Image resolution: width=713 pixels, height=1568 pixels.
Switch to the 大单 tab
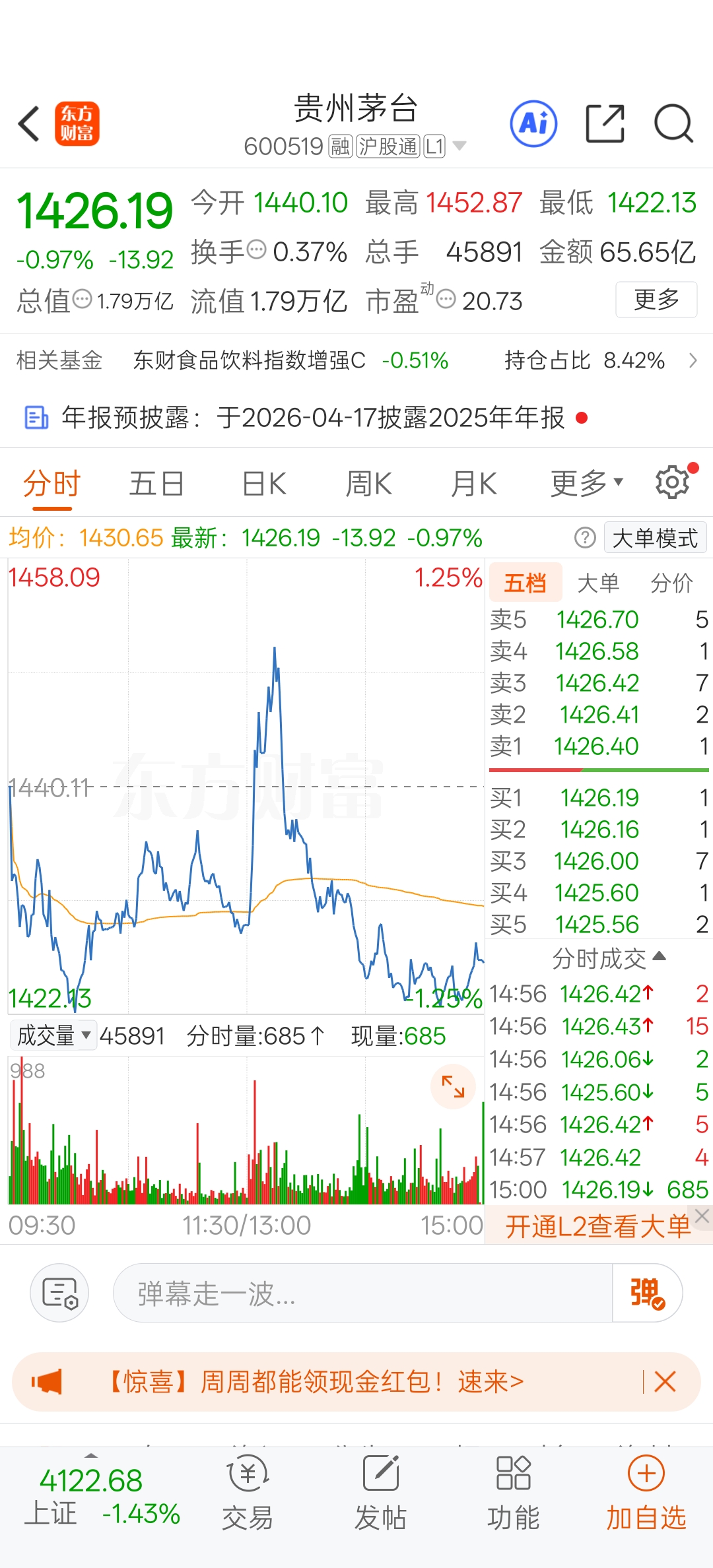[x=598, y=583]
